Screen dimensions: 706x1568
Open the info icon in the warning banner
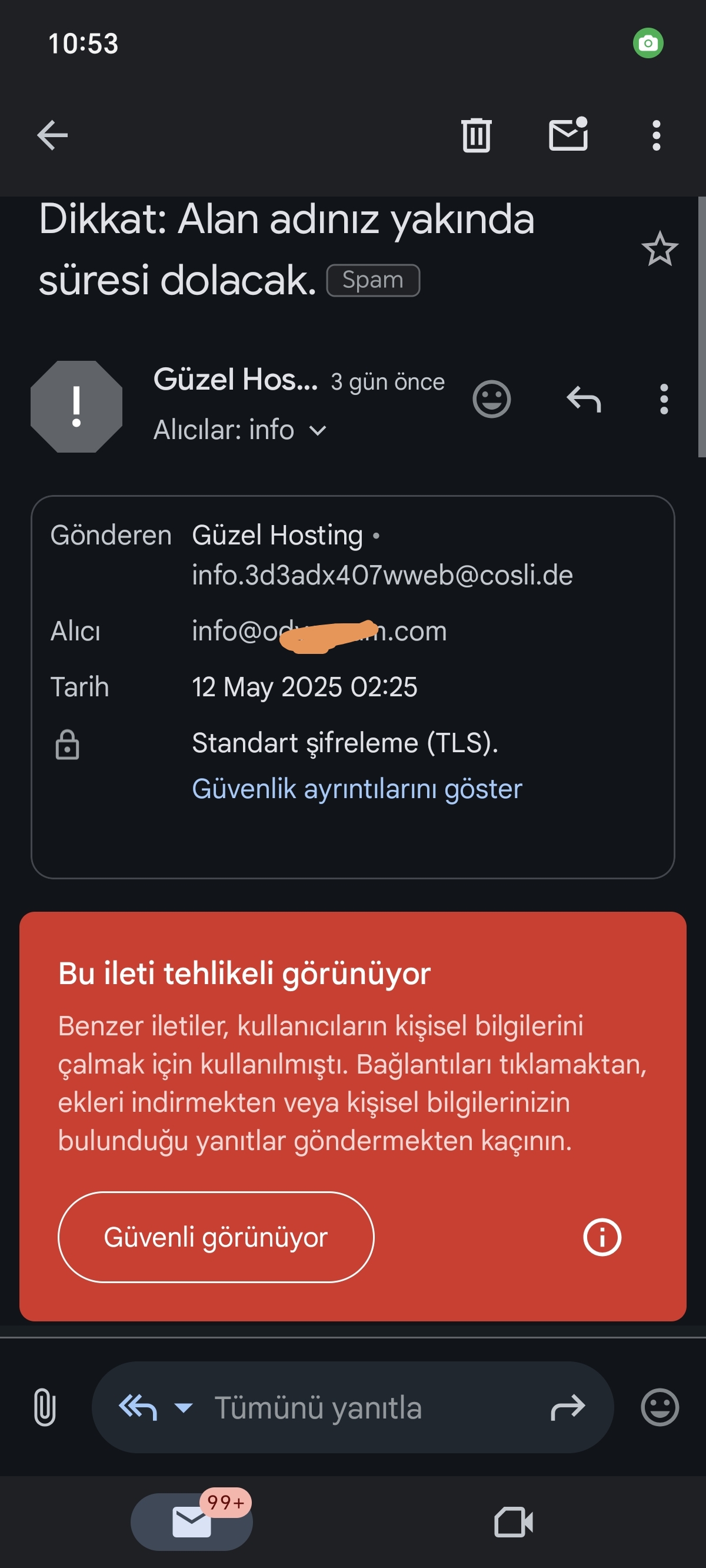(x=602, y=1237)
